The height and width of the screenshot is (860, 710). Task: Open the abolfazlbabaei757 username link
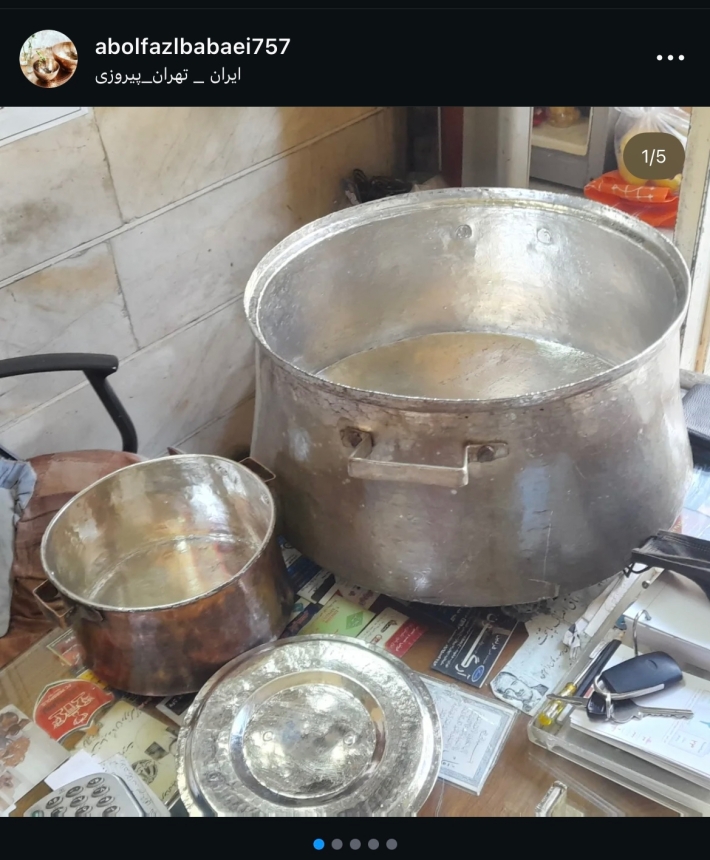tap(192, 46)
